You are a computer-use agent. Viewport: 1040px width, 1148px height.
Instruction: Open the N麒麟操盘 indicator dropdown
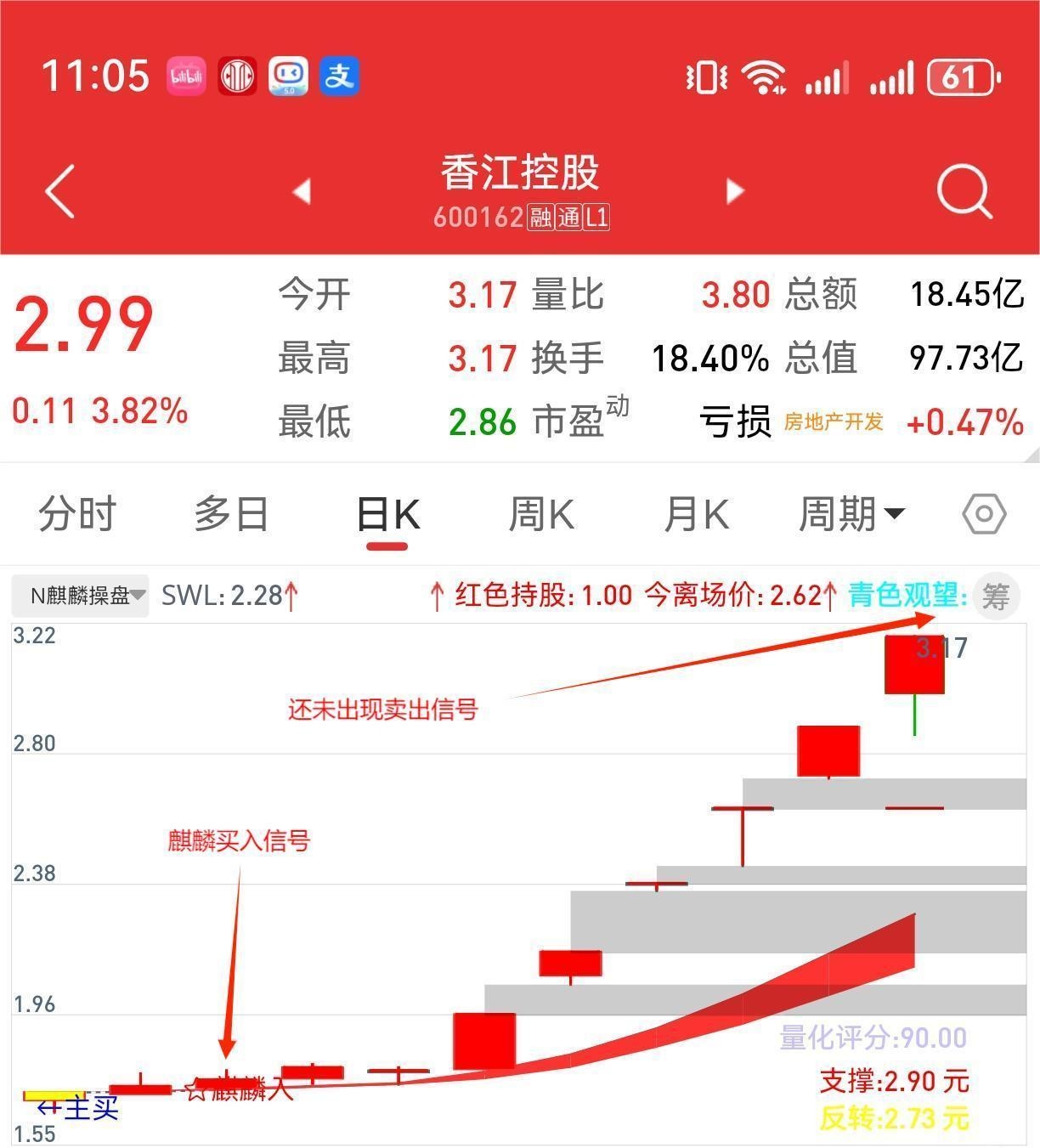click(x=81, y=596)
